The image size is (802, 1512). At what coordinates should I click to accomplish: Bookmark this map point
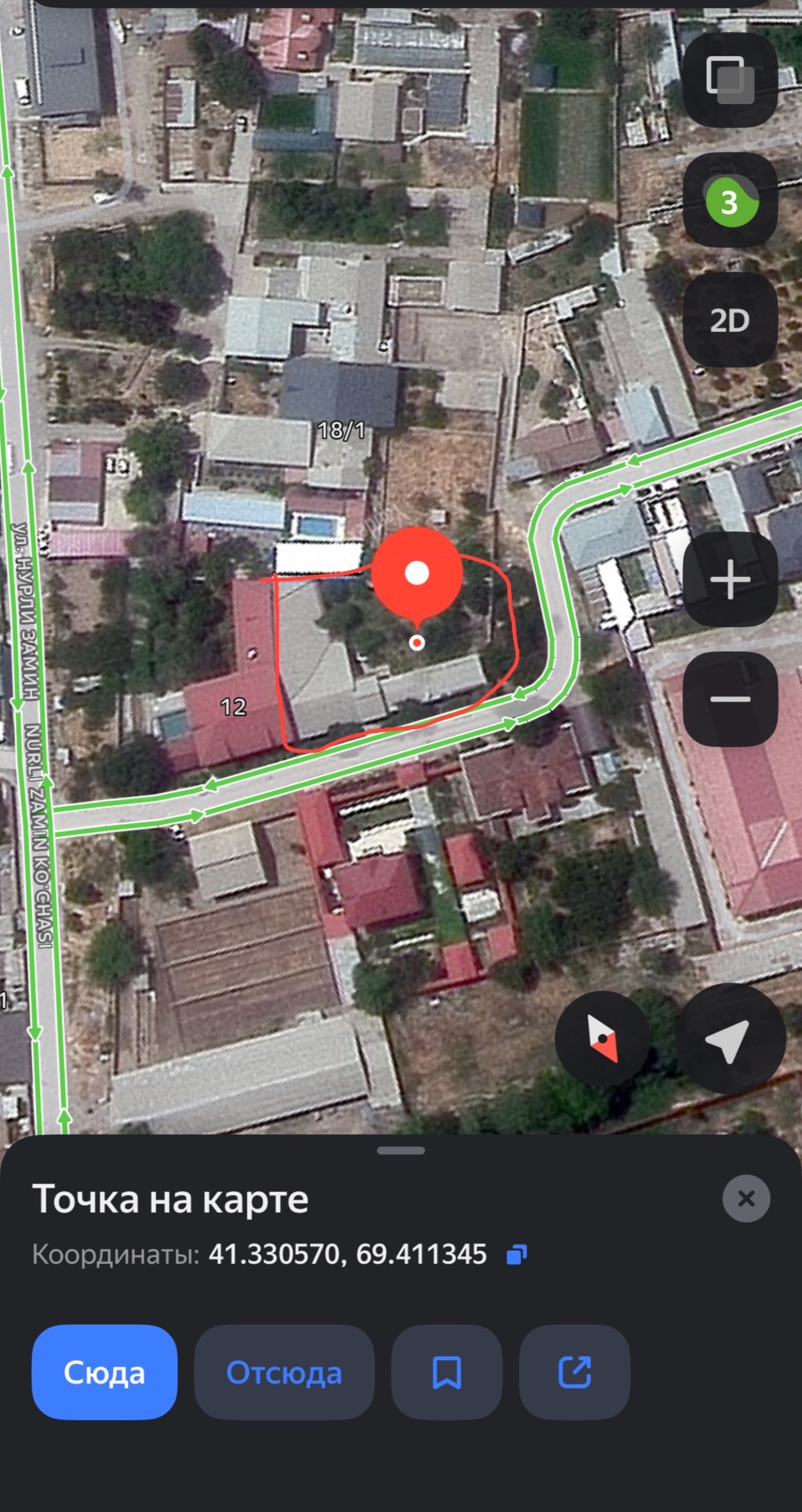(x=447, y=1372)
